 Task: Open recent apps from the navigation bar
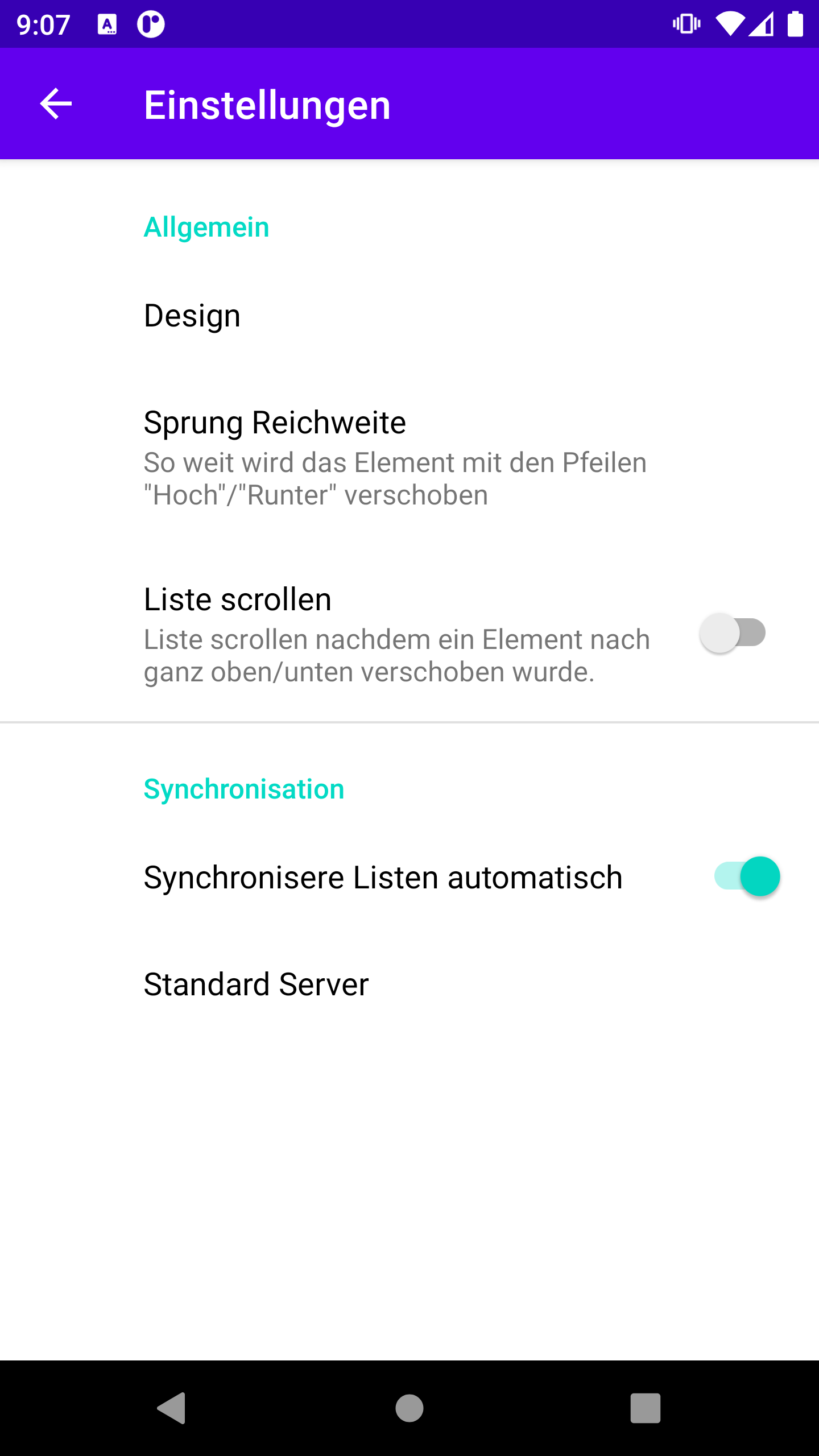pyautogui.click(x=645, y=1408)
